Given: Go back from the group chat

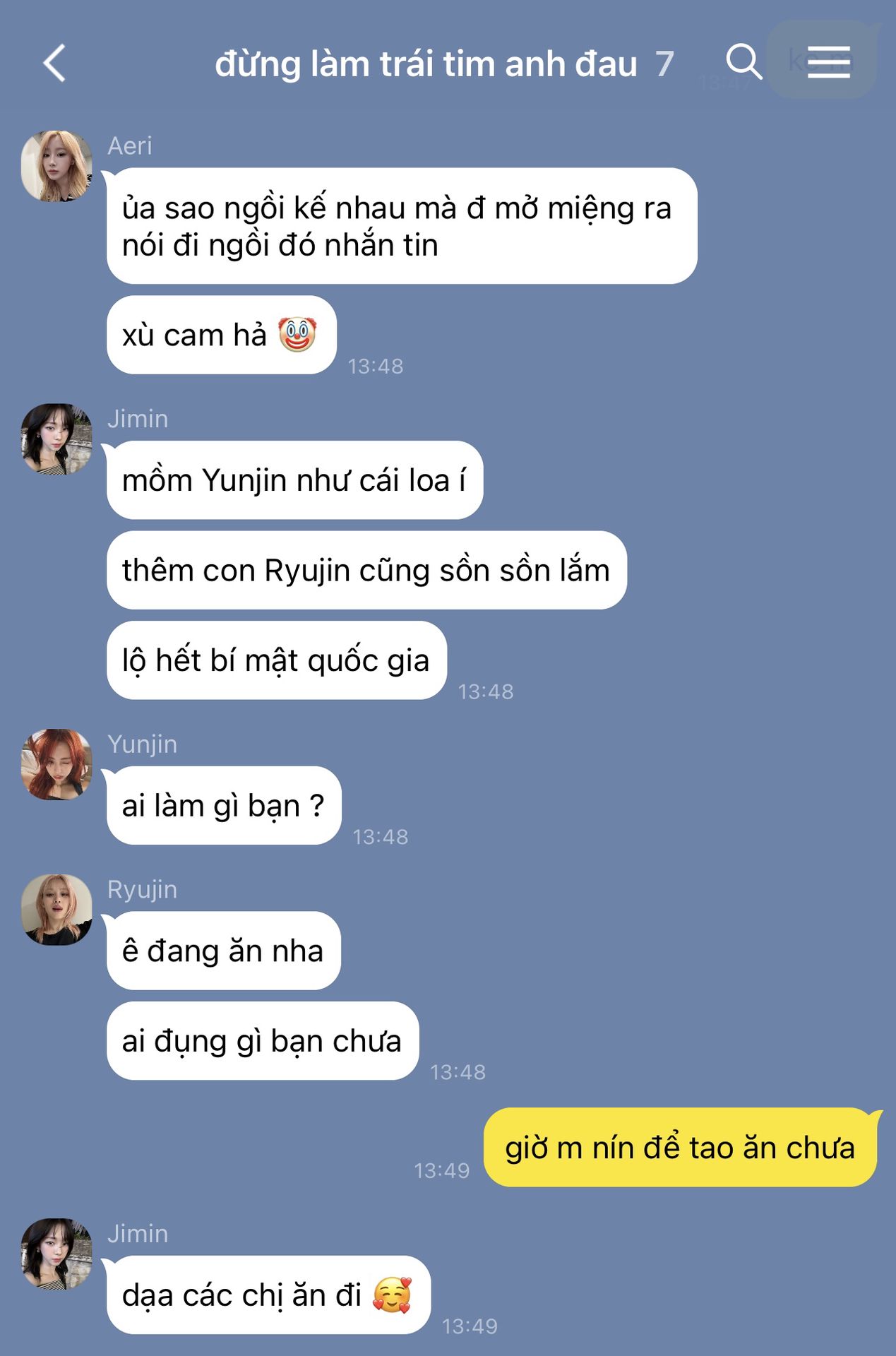Looking at the screenshot, I should (x=54, y=64).
